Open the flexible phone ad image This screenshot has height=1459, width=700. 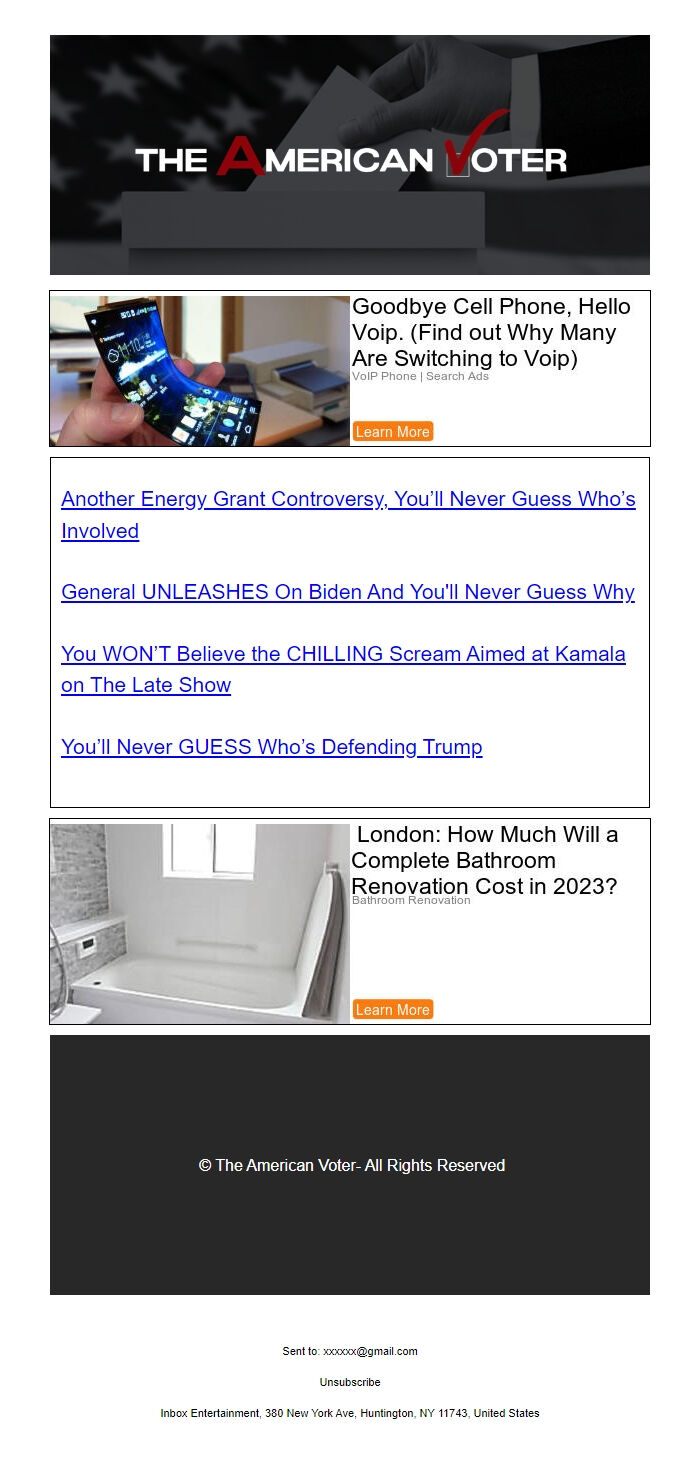click(200, 371)
